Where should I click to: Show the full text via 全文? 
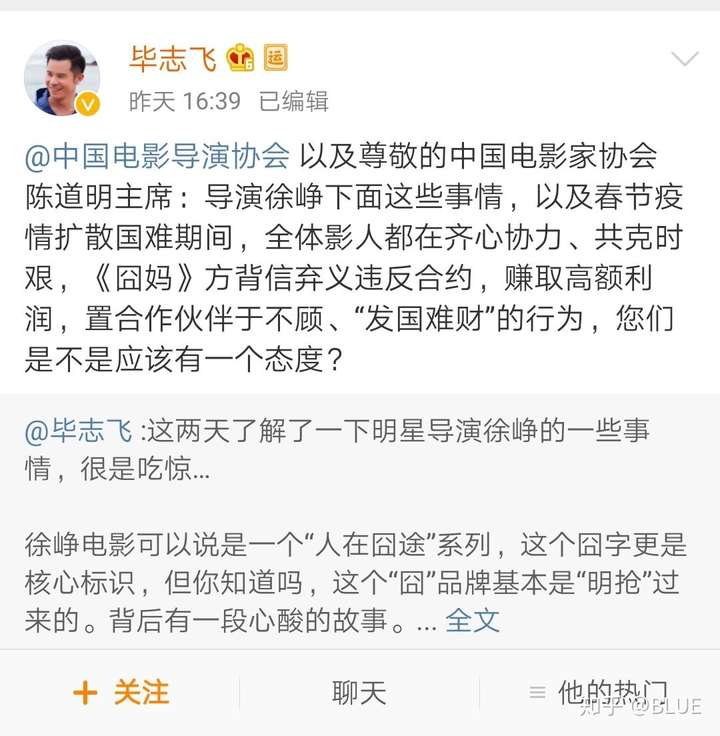pyautogui.click(x=472, y=619)
